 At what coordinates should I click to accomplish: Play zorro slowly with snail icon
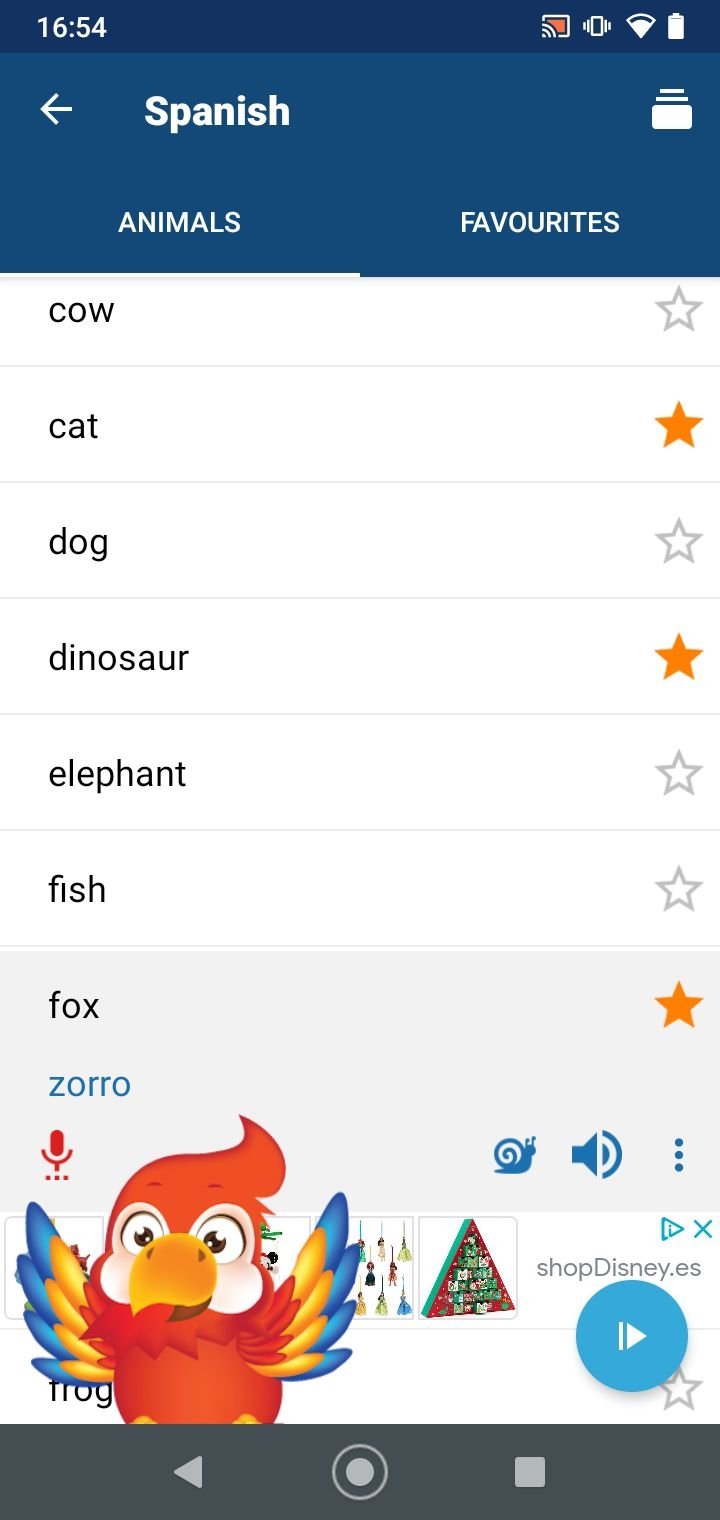(x=515, y=1155)
